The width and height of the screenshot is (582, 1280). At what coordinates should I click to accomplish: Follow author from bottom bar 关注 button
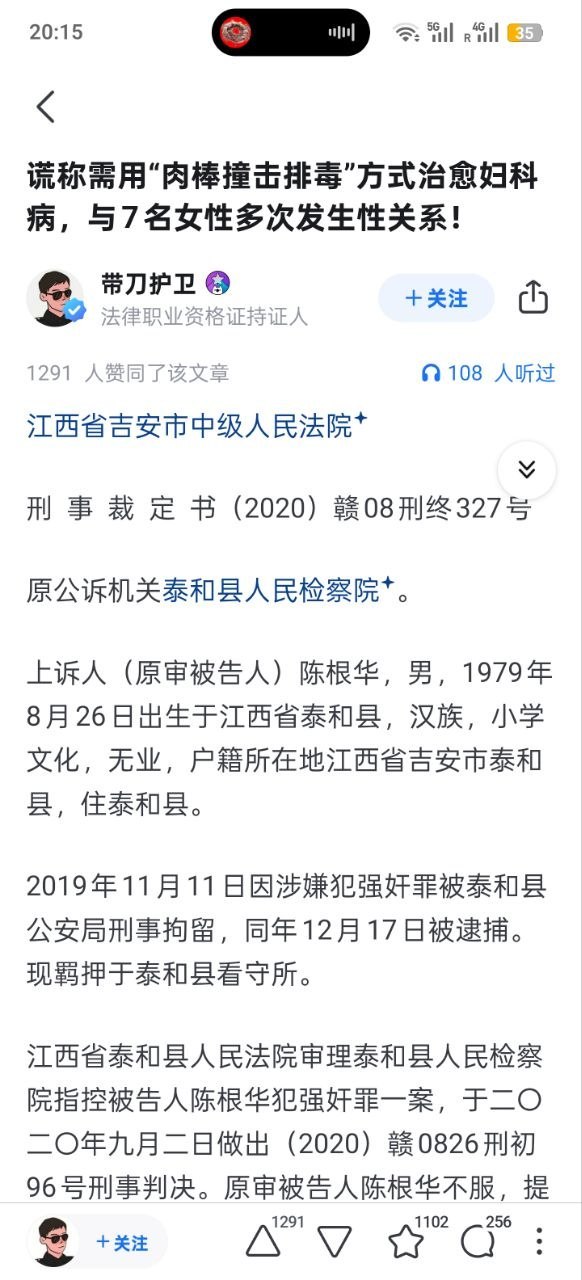coord(122,1242)
